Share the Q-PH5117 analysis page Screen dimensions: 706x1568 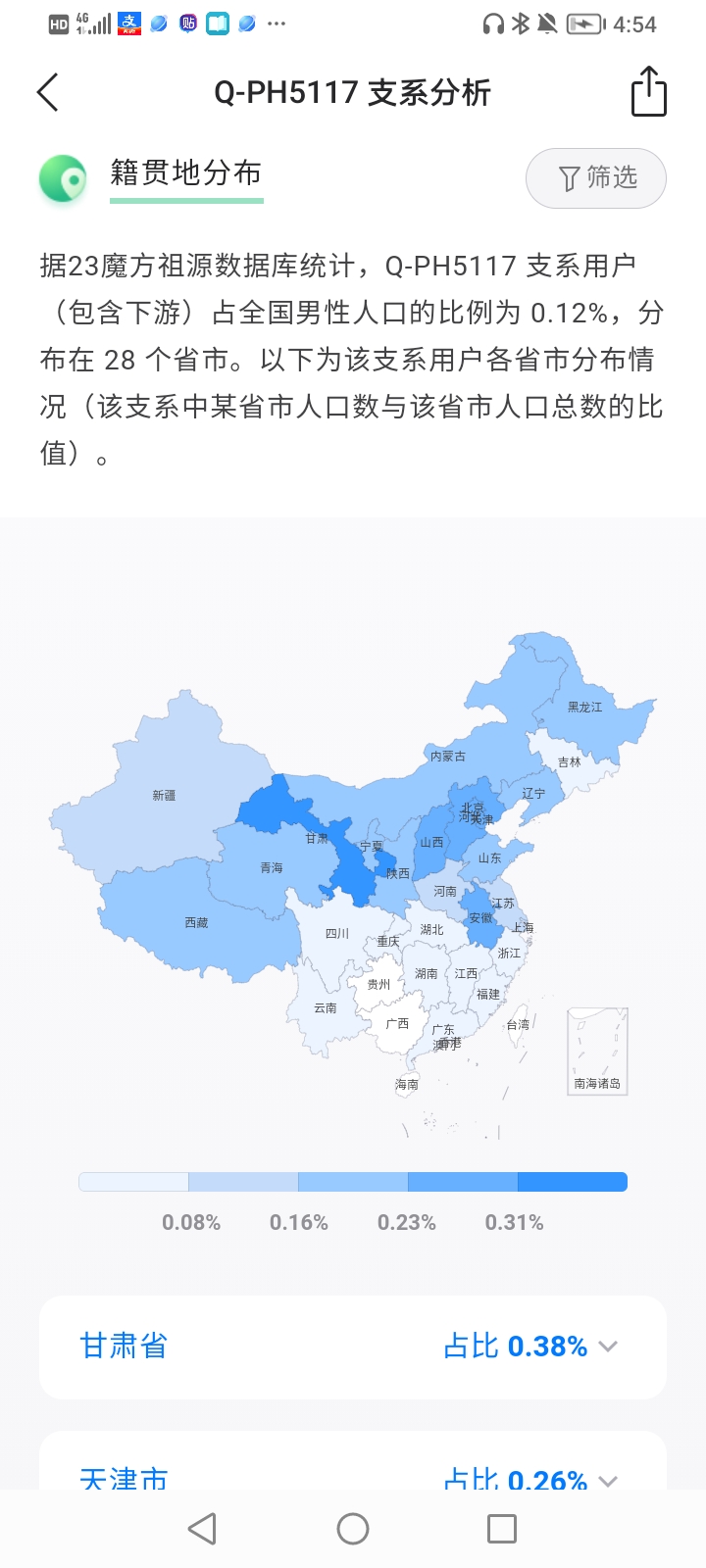[x=648, y=92]
